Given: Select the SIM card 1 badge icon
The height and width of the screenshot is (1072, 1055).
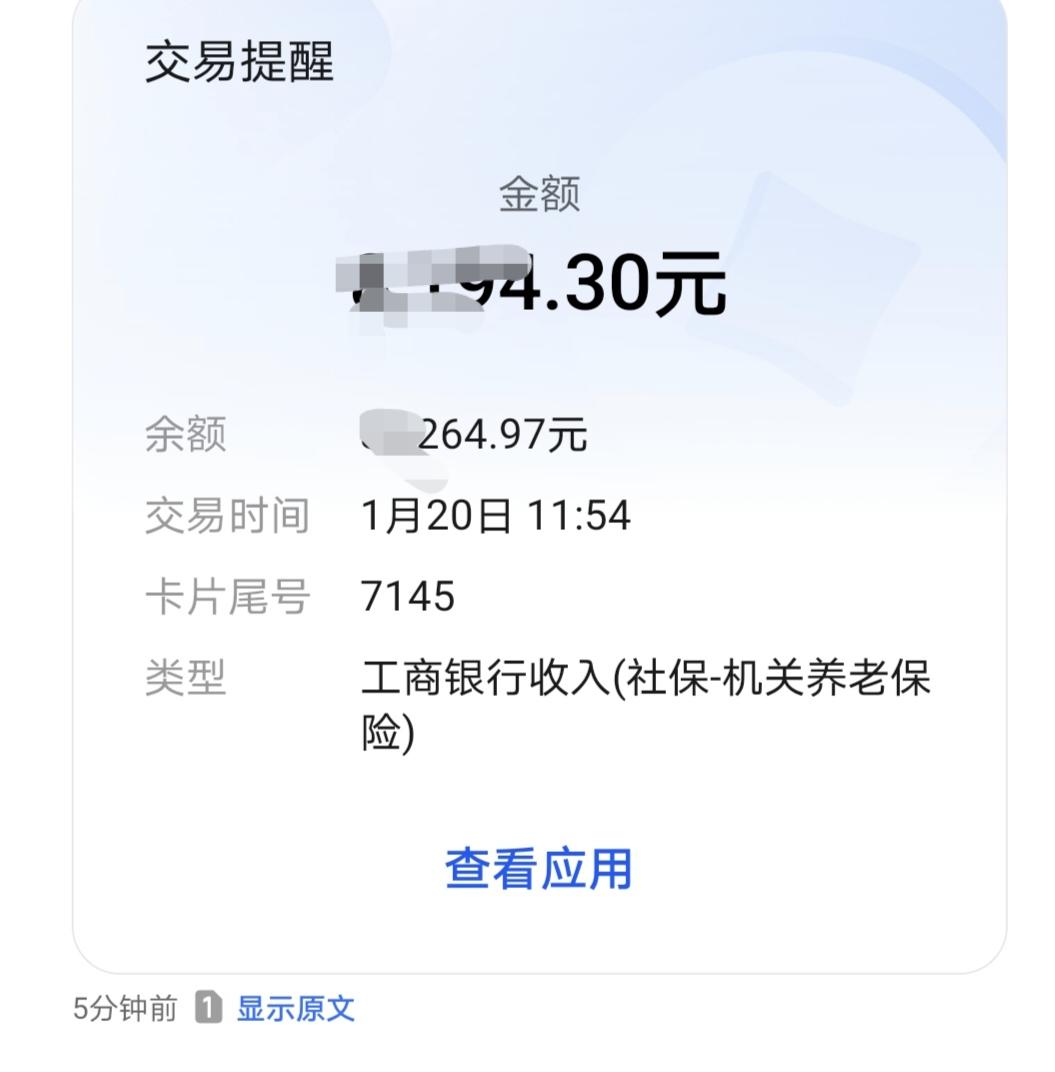Looking at the screenshot, I should click(x=207, y=1010).
